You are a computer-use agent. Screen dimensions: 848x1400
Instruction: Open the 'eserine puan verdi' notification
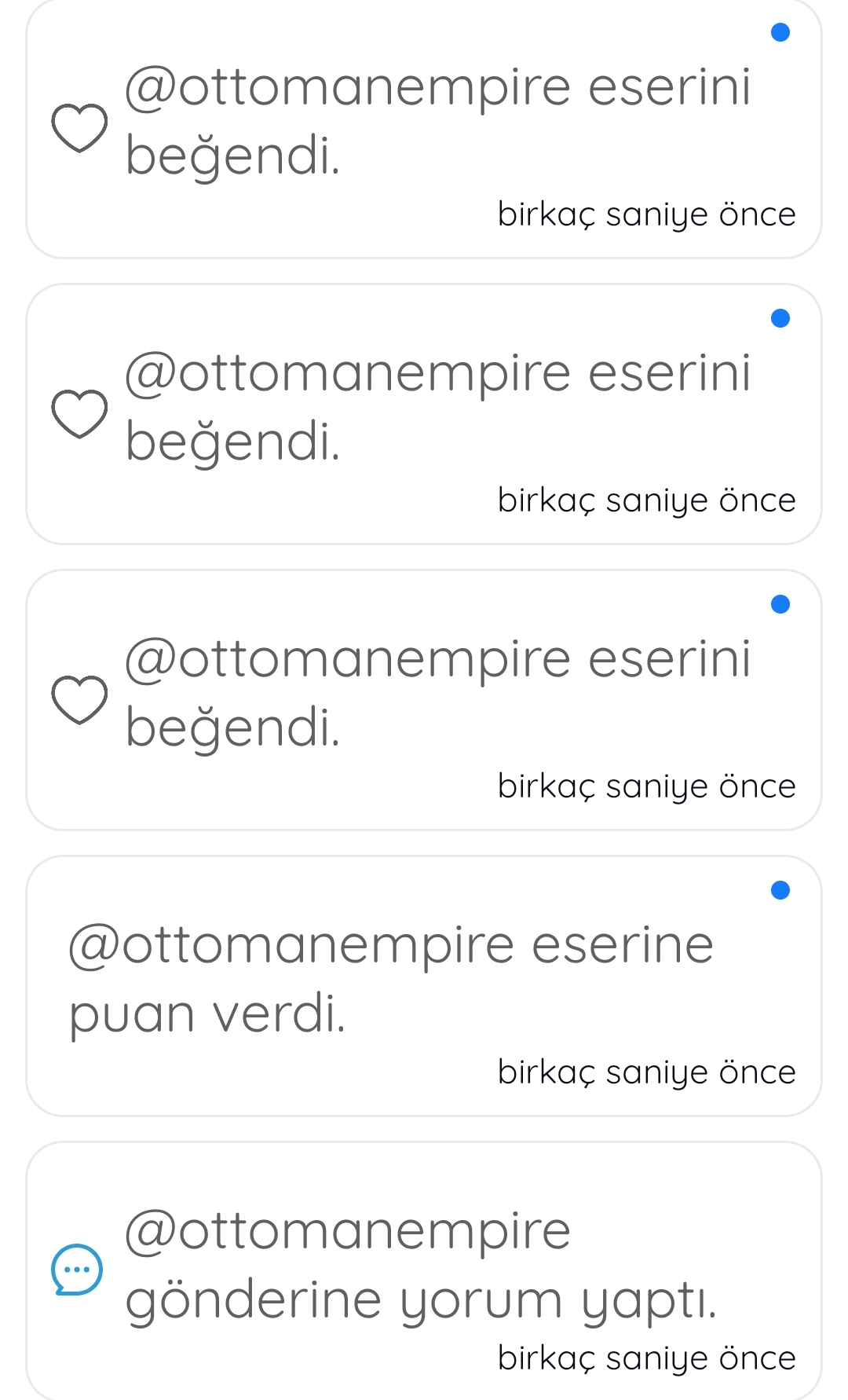(x=424, y=986)
